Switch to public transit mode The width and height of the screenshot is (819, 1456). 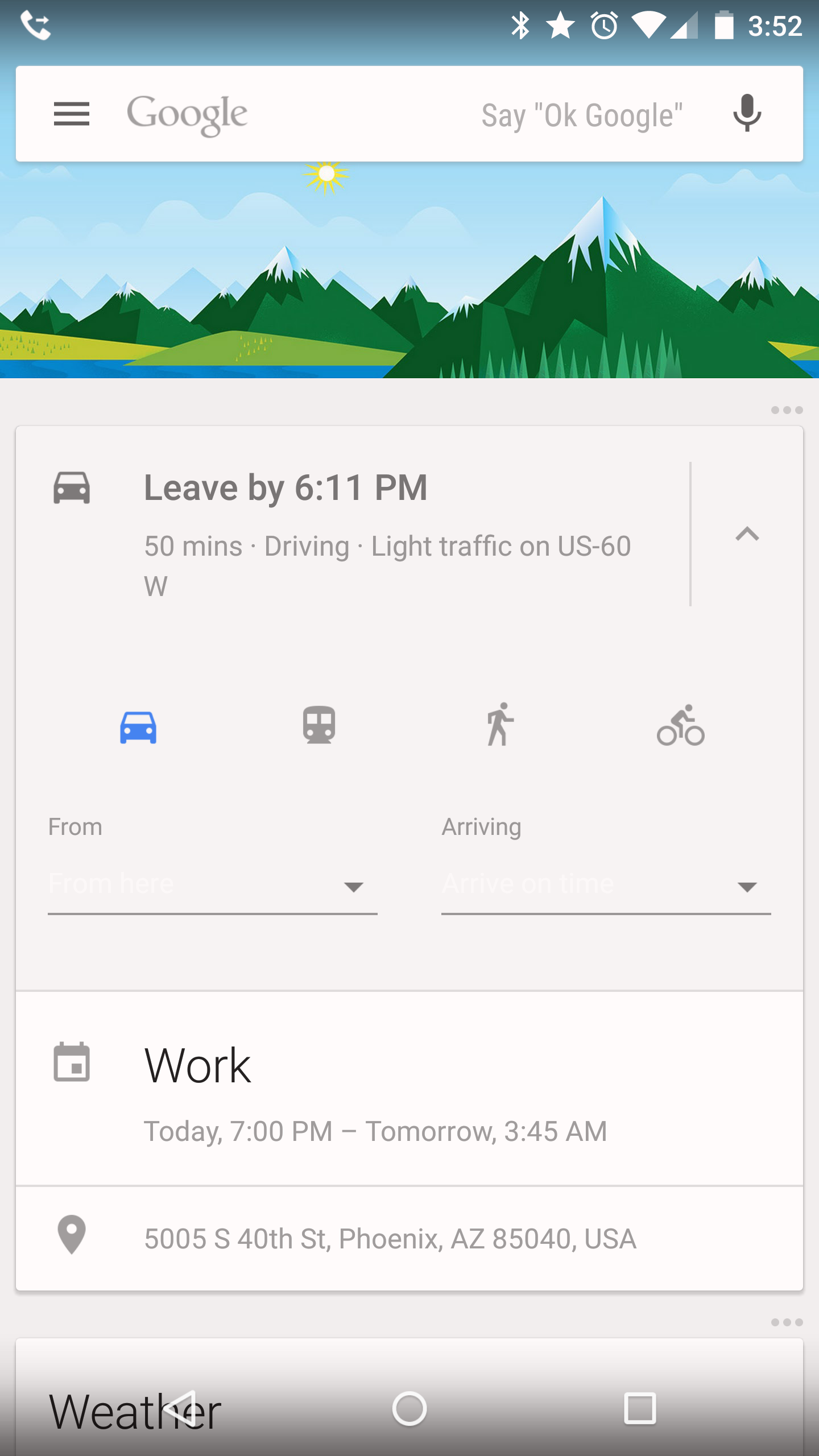(319, 726)
